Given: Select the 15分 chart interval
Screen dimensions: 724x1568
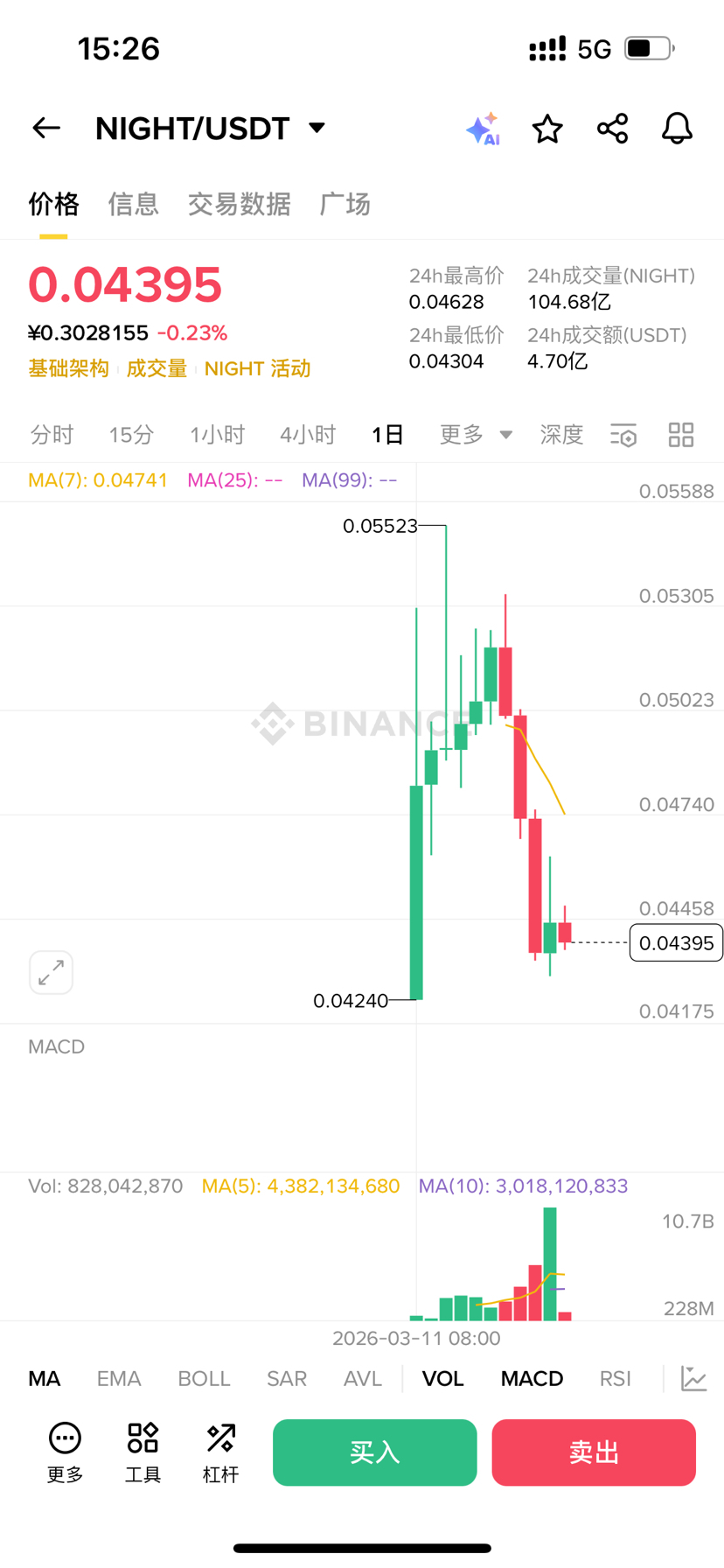Looking at the screenshot, I should [x=131, y=435].
